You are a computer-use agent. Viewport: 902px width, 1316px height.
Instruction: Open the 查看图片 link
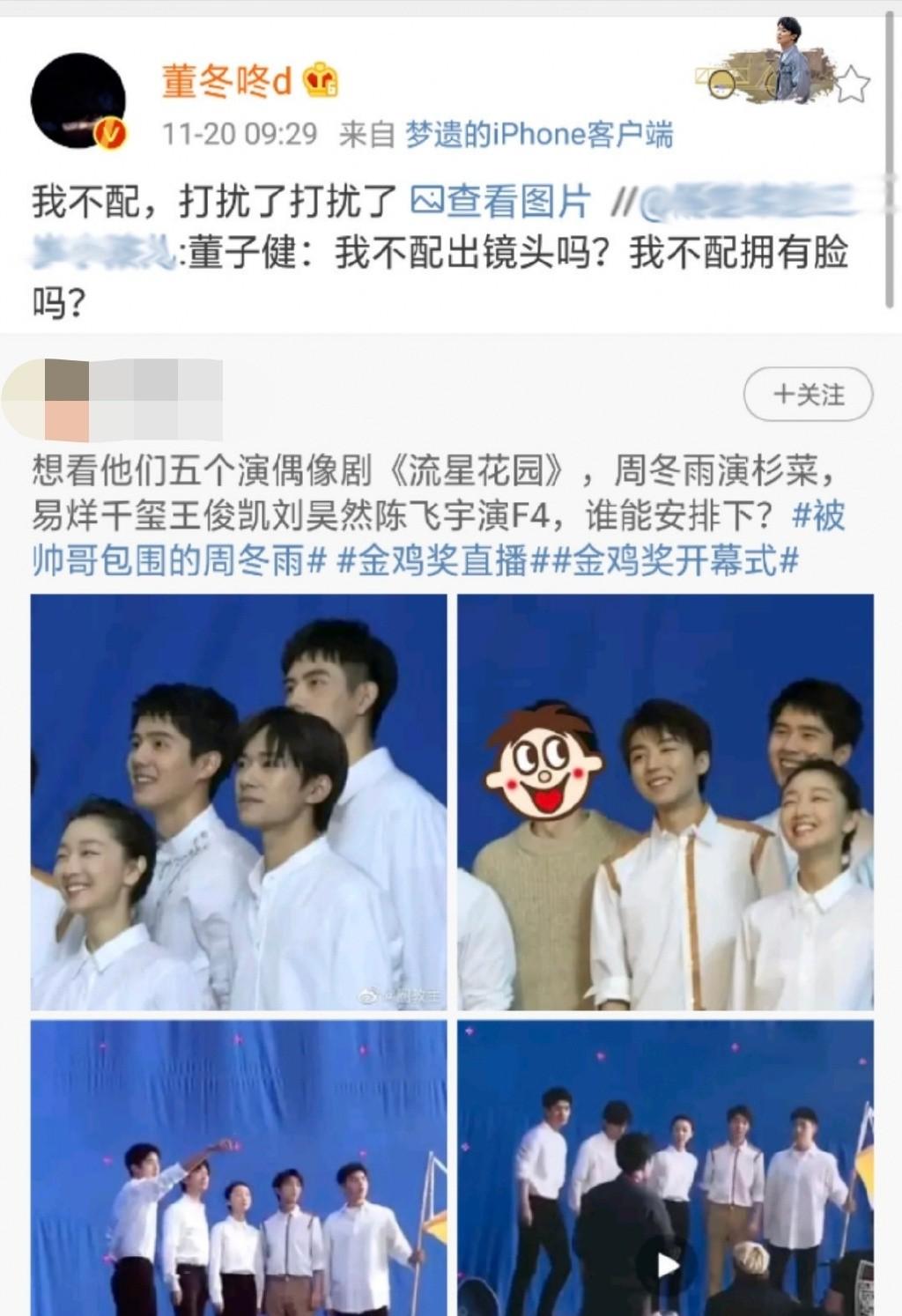(500, 202)
